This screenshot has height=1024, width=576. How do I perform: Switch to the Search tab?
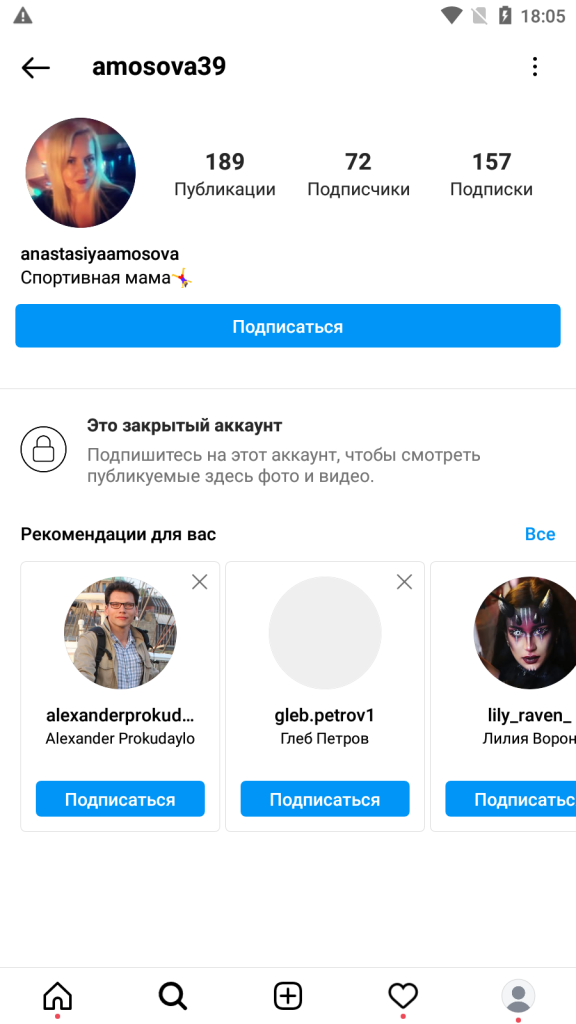click(173, 997)
